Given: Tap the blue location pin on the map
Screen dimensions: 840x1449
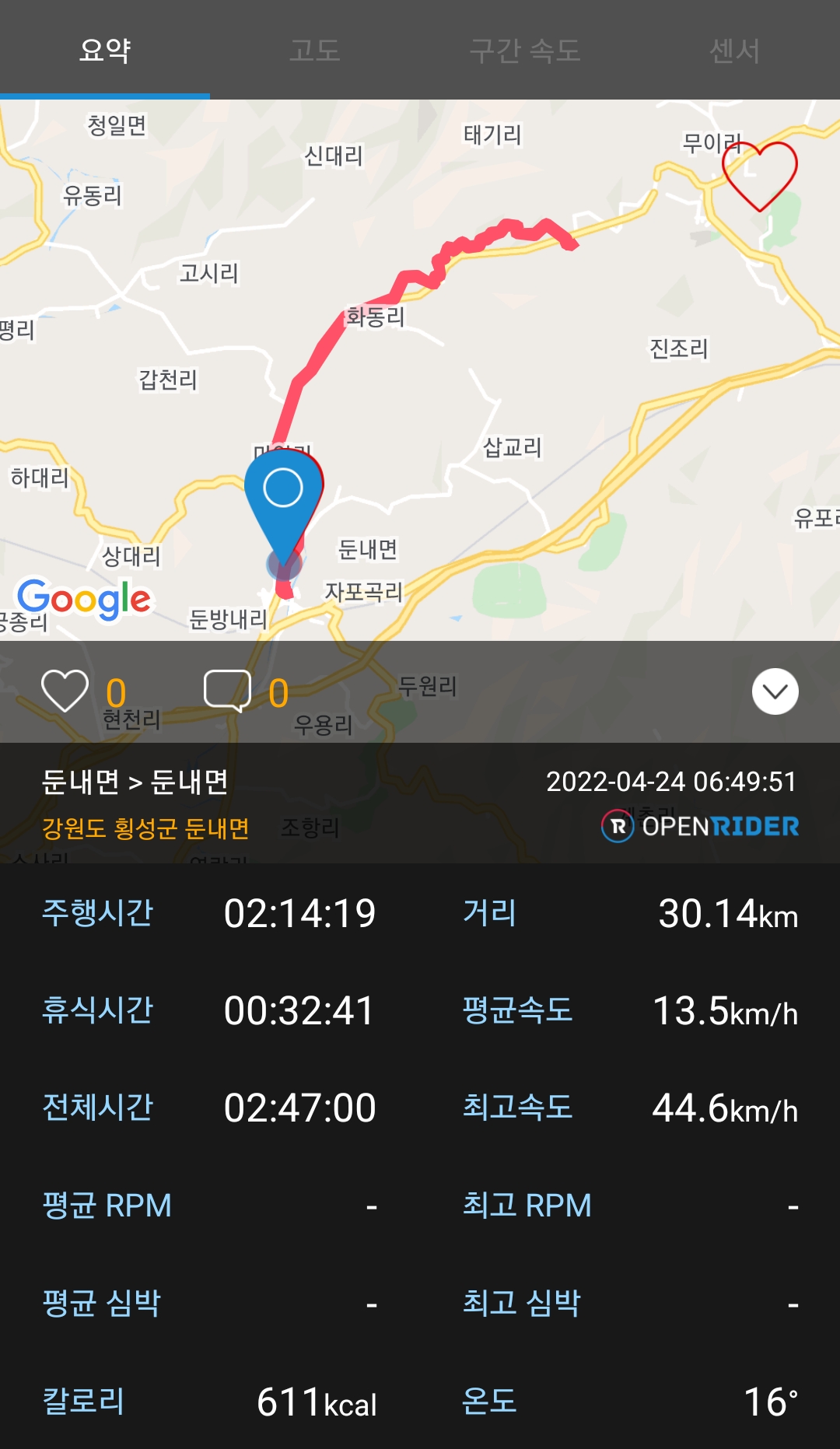Looking at the screenshot, I should point(283,507).
